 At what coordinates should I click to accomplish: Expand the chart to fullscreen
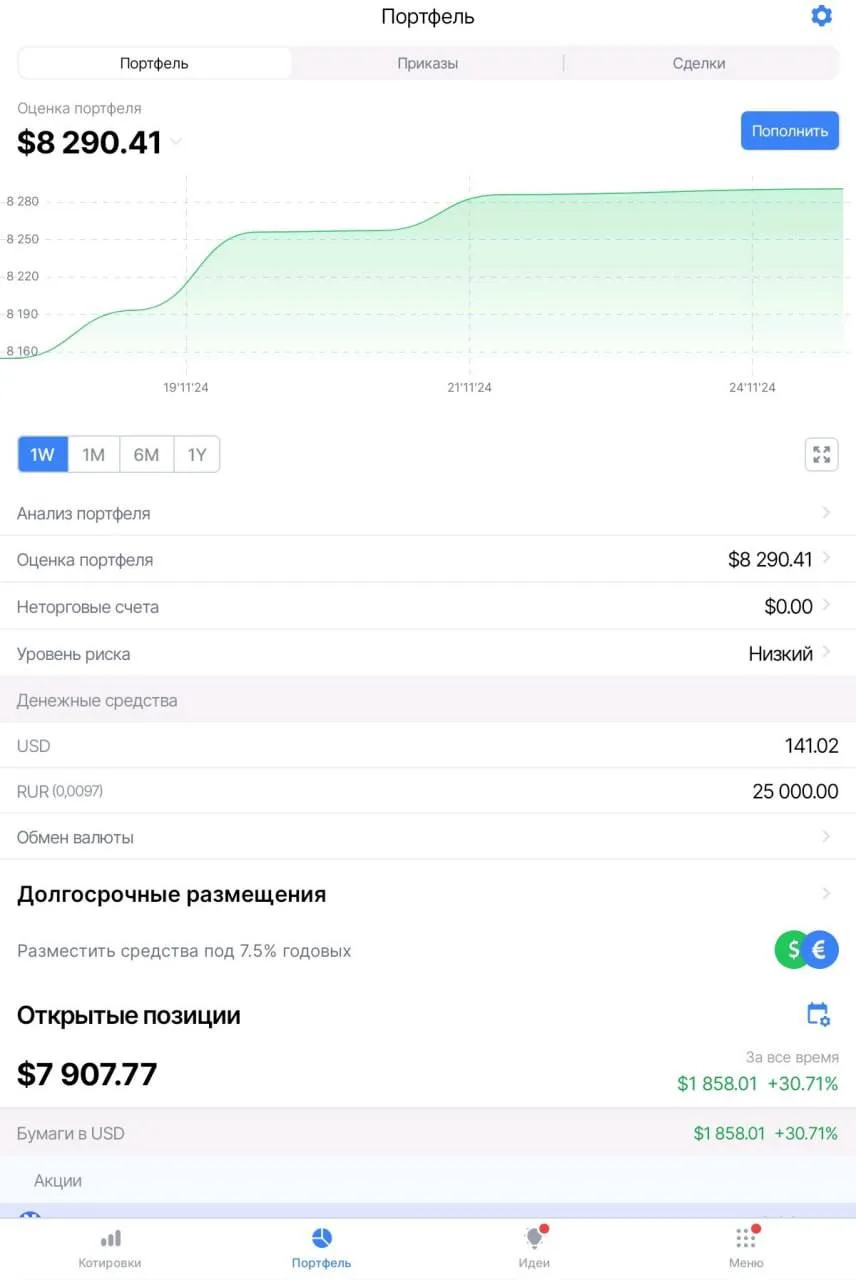(822, 455)
